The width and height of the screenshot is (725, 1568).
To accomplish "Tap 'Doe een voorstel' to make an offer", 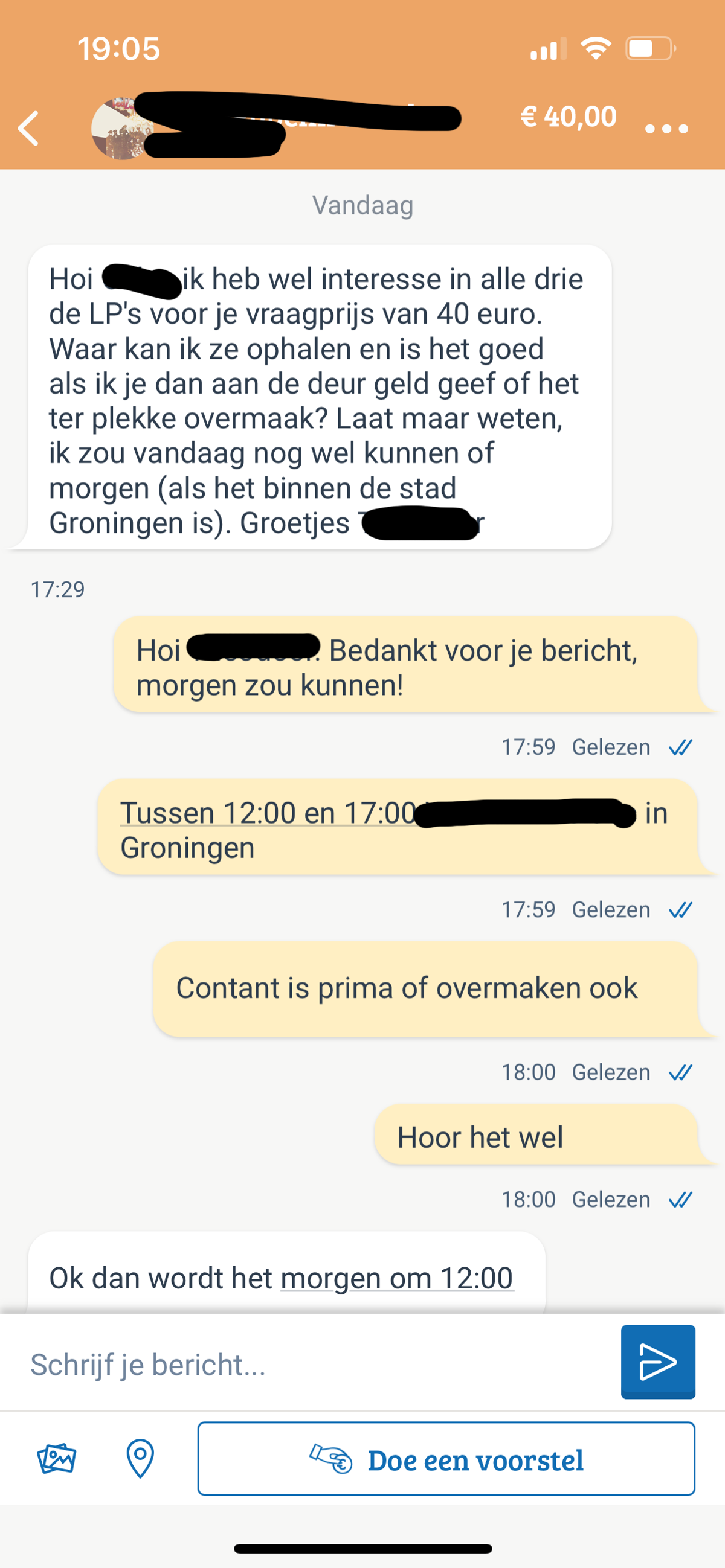I will coord(446,1459).
